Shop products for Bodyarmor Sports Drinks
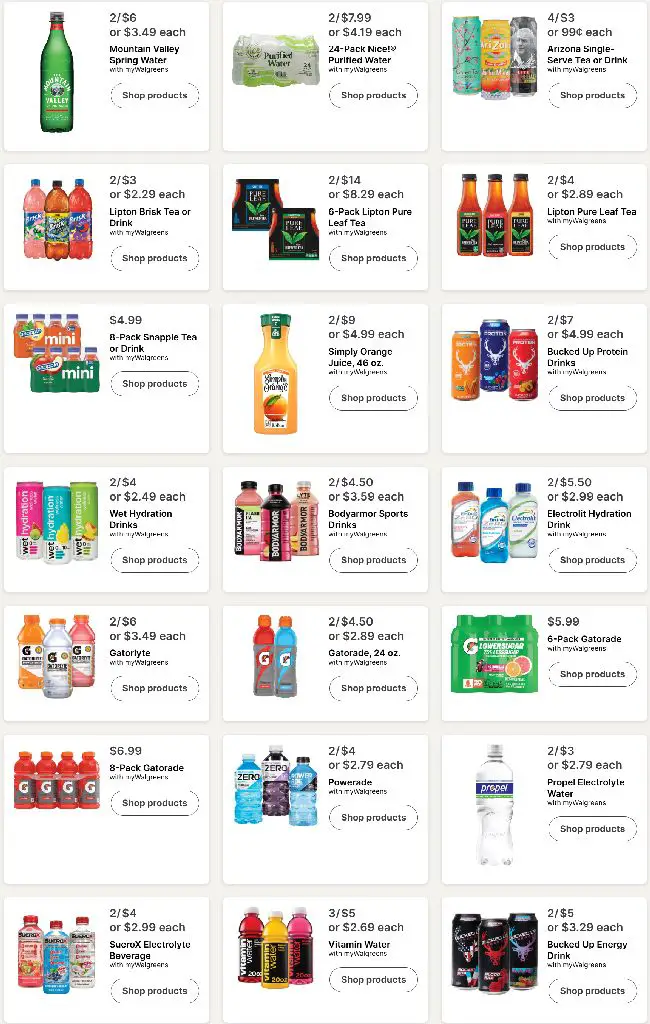The image size is (650, 1024). (x=374, y=560)
